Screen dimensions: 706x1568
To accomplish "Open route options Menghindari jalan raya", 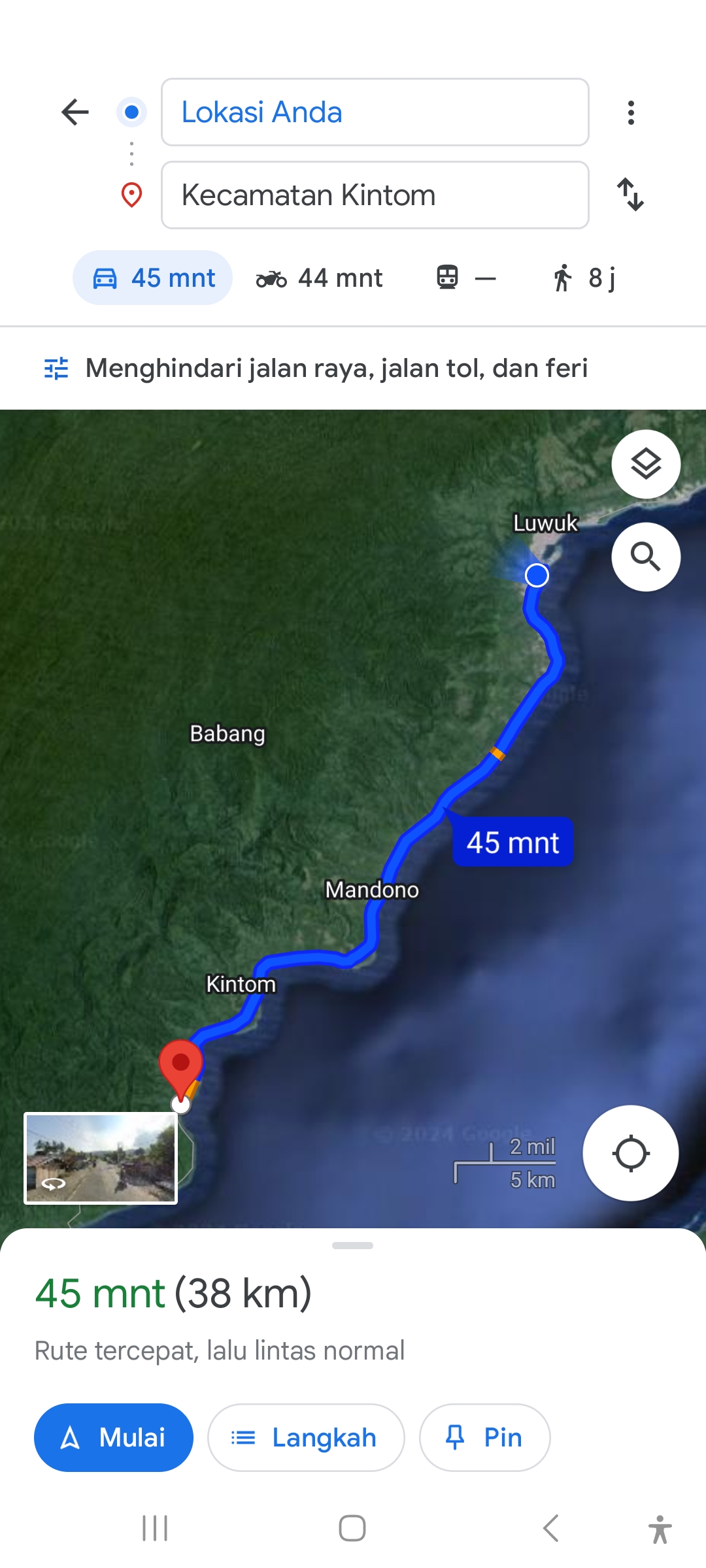I will [x=316, y=368].
